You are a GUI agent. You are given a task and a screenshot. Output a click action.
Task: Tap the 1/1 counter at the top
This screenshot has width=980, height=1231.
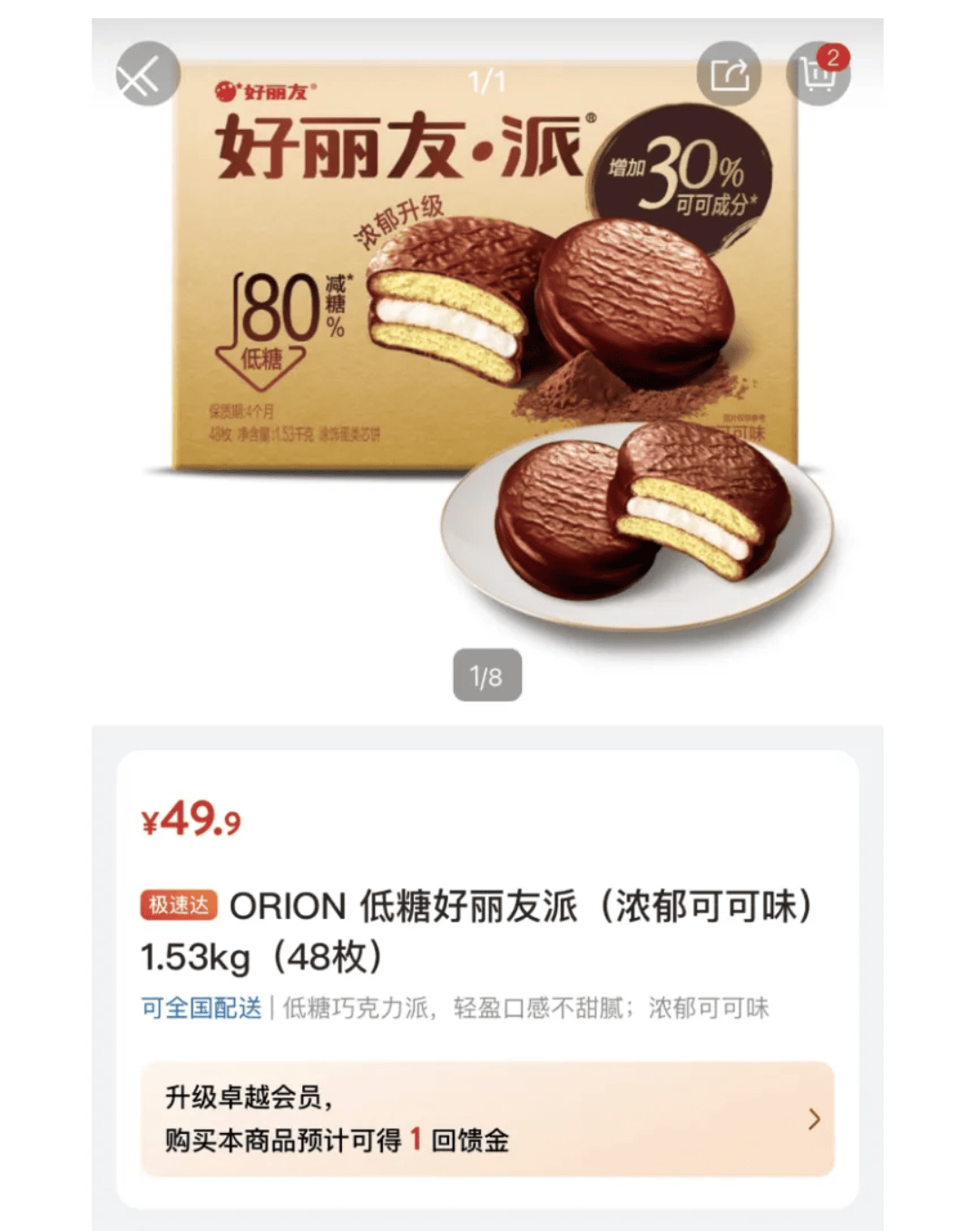[486, 82]
